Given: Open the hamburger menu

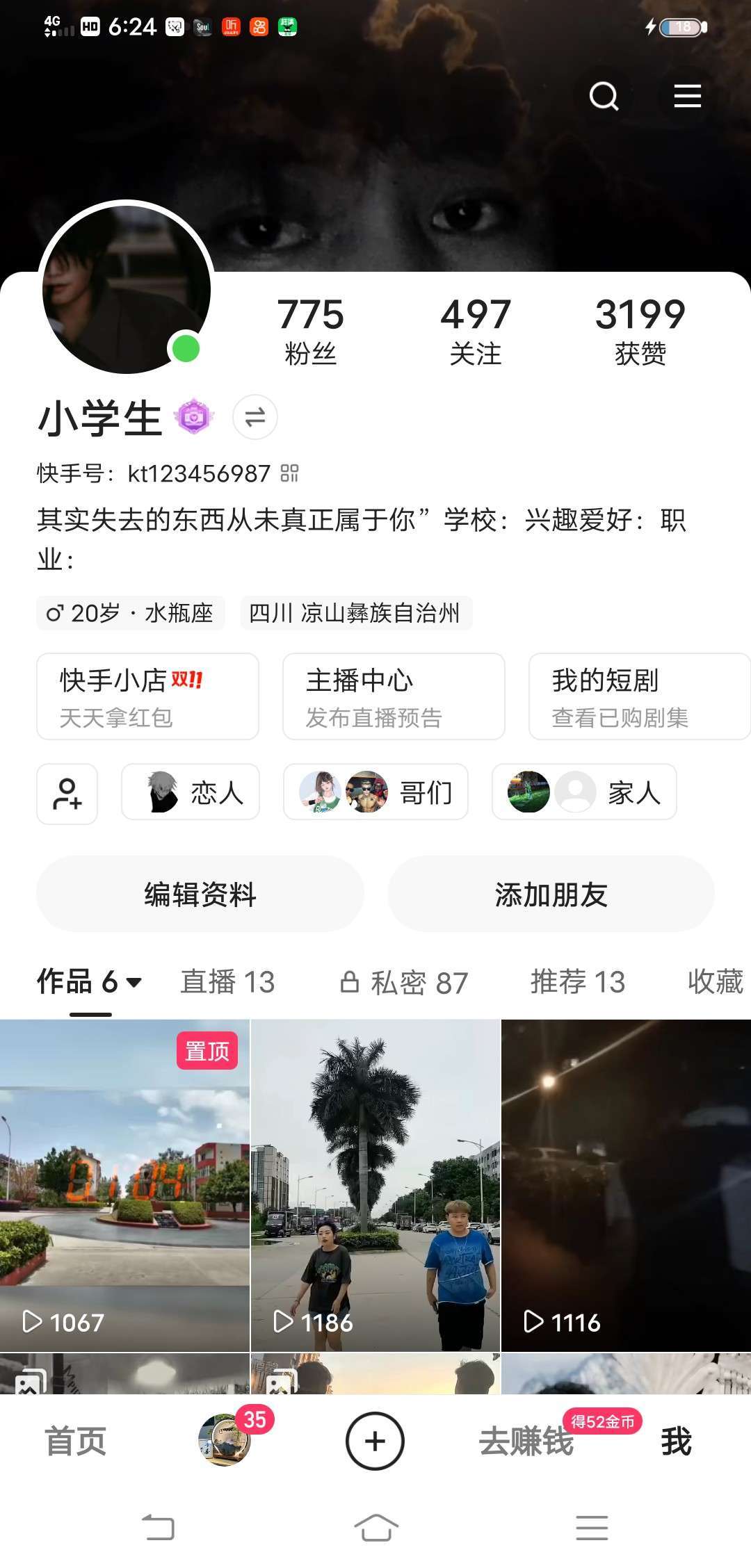Looking at the screenshot, I should [687, 96].
